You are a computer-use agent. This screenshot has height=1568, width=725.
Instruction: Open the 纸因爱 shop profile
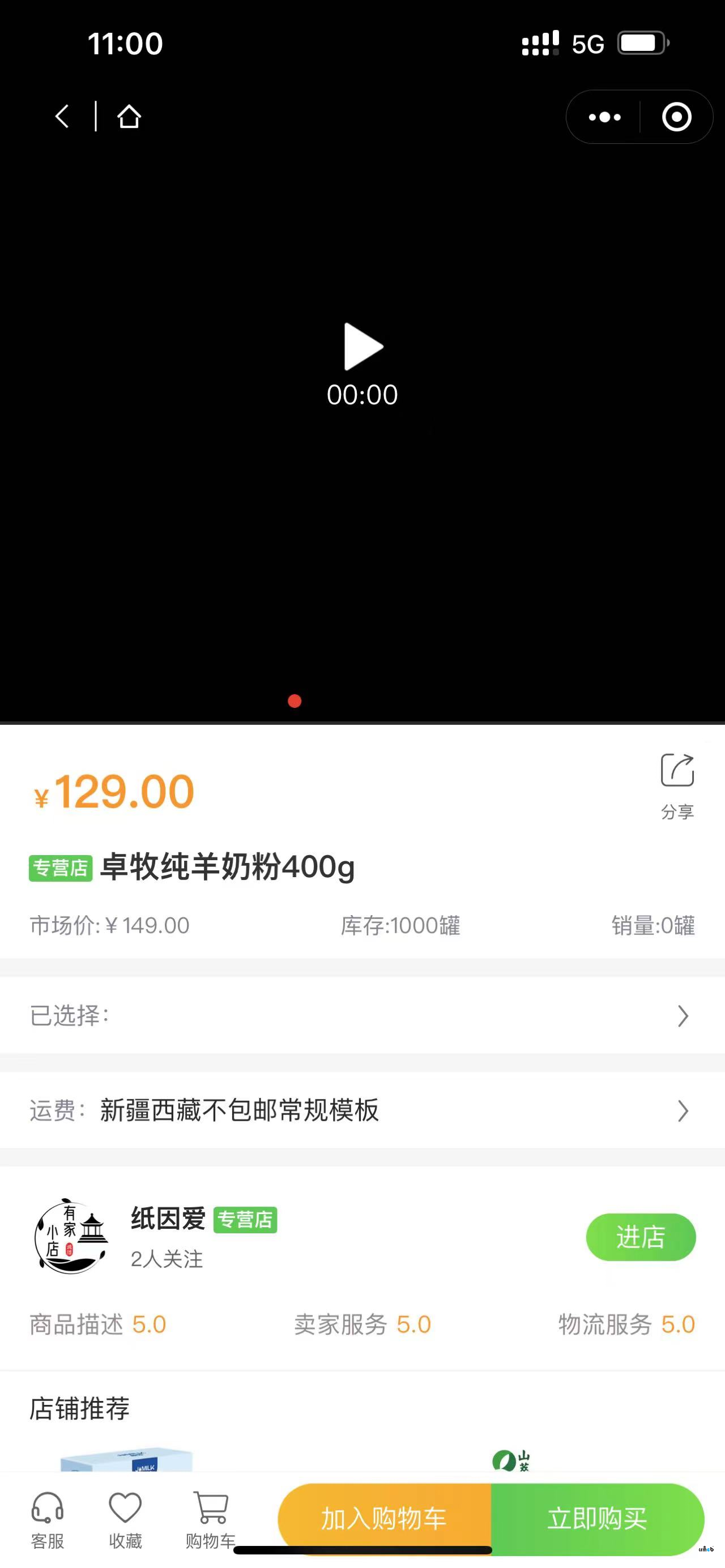click(x=169, y=1219)
